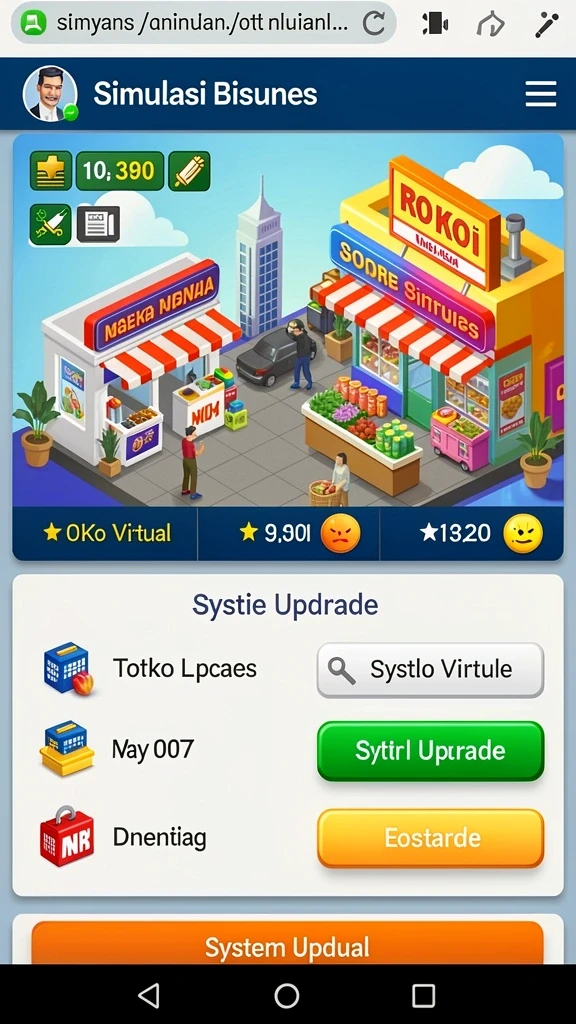The height and width of the screenshot is (1024, 576).
Task: Tap the green Sytirl Uptrade button
Action: [x=430, y=750]
